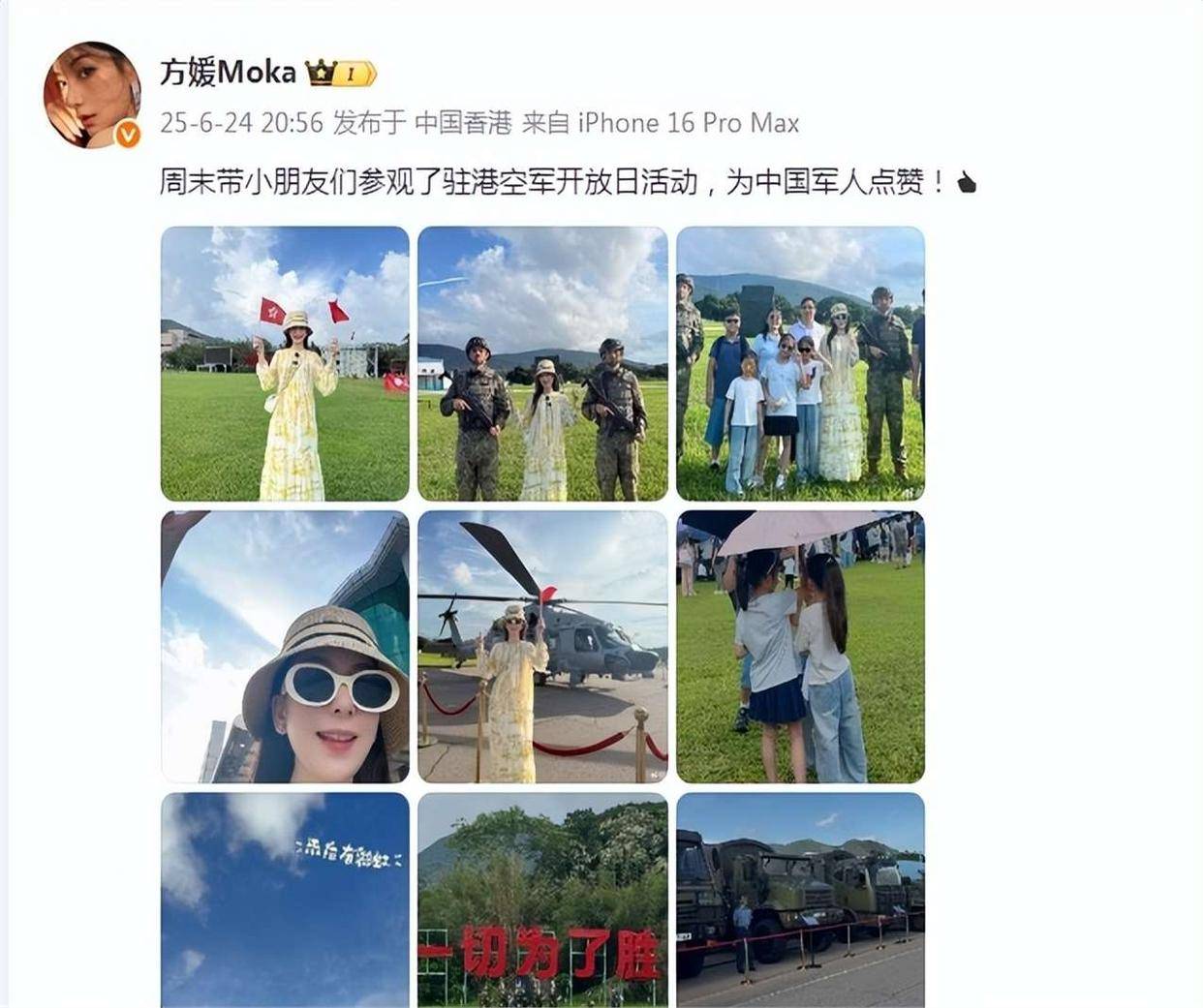This screenshot has width=1203, height=1008.
Task: Open selfie with white sunglasses and hat
Action: (x=285, y=647)
